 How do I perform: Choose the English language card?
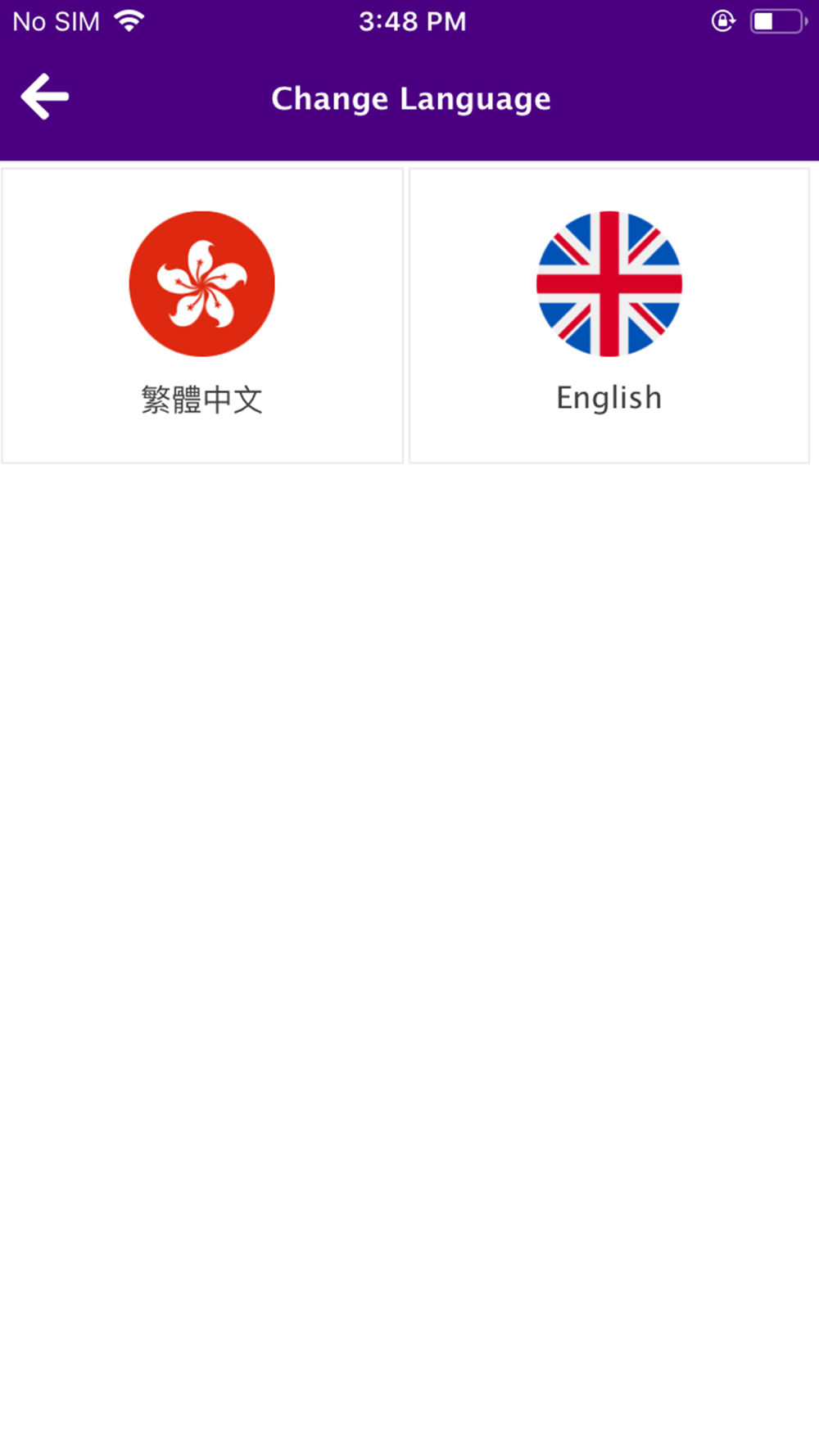pyautogui.click(x=609, y=316)
